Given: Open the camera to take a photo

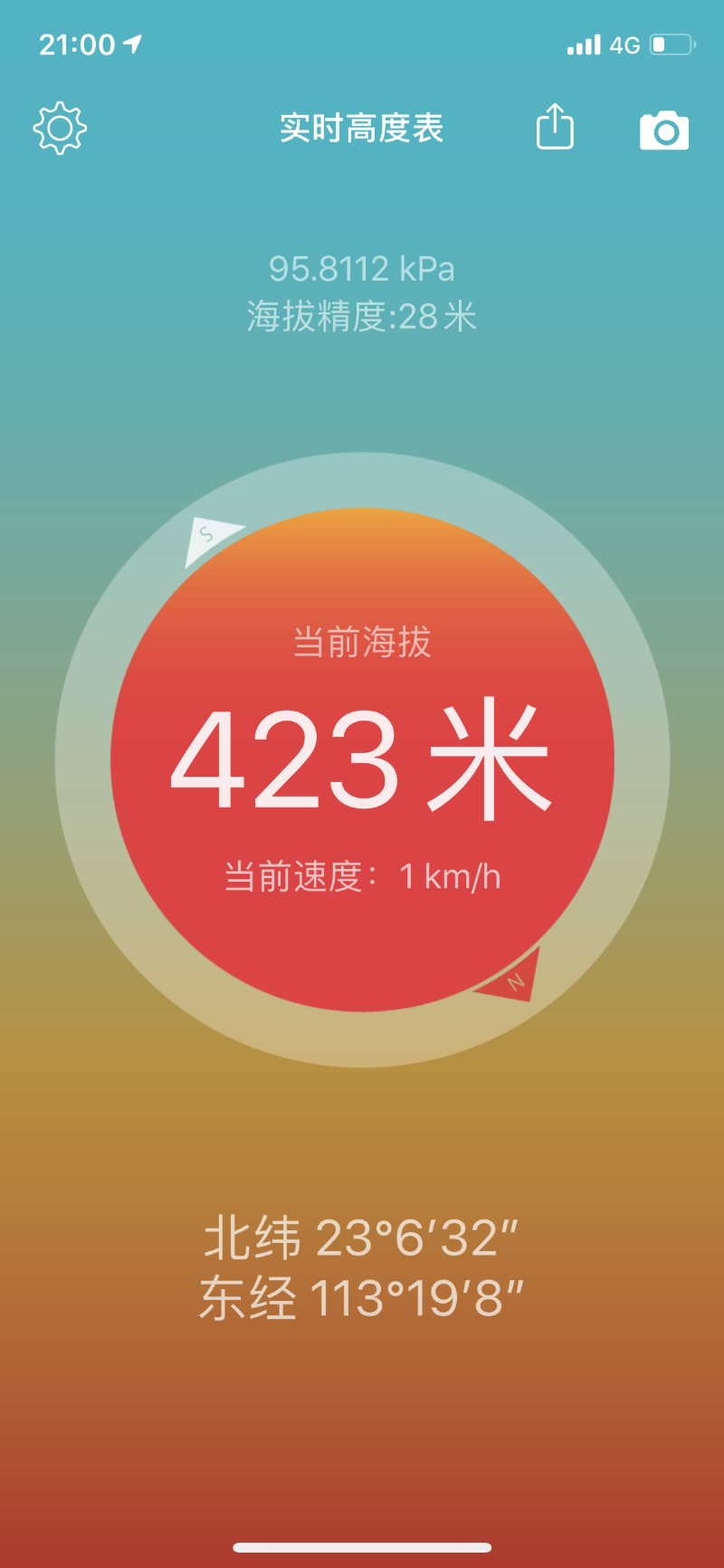Looking at the screenshot, I should click(x=664, y=130).
